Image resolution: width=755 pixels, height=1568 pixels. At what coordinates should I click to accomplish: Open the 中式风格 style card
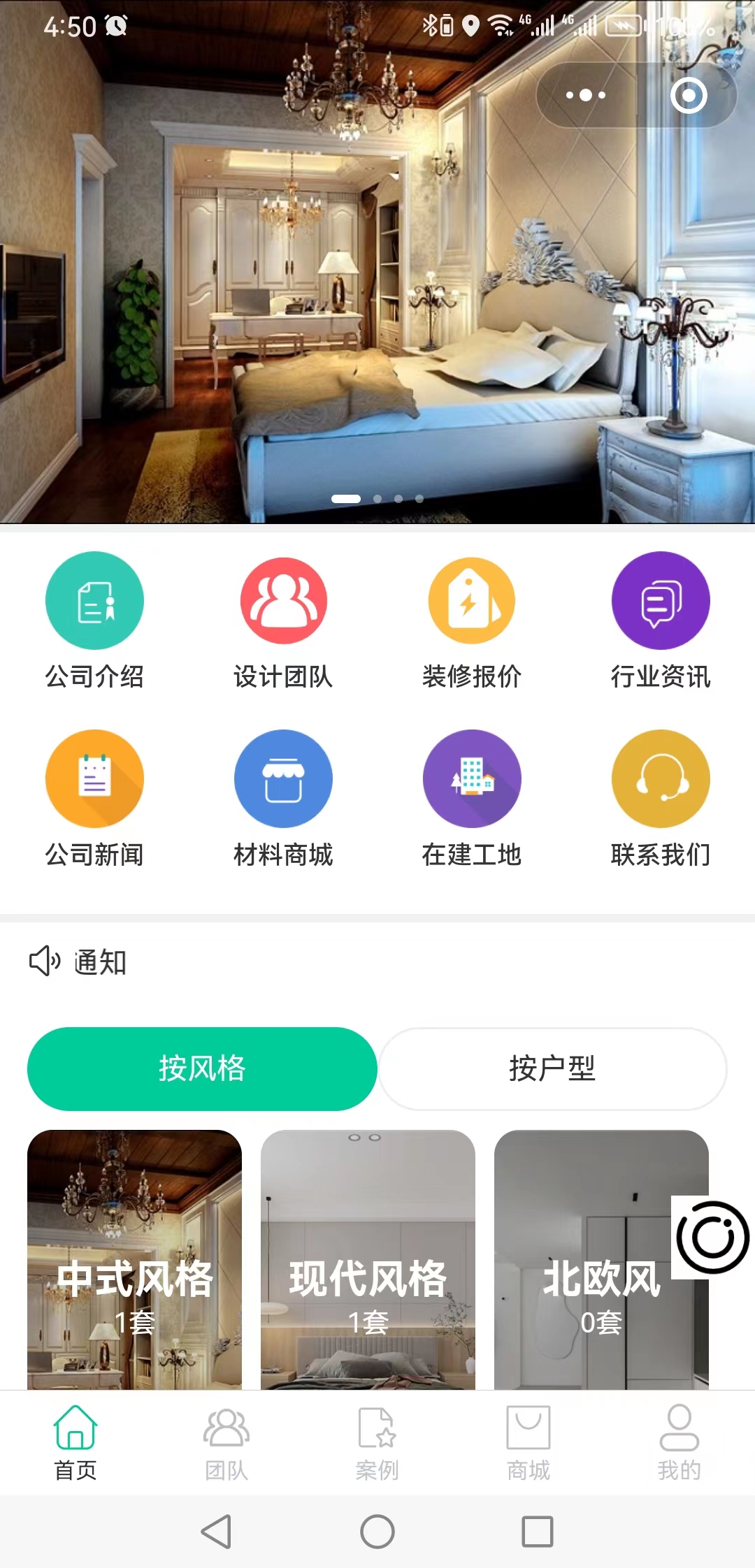coord(134,1259)
